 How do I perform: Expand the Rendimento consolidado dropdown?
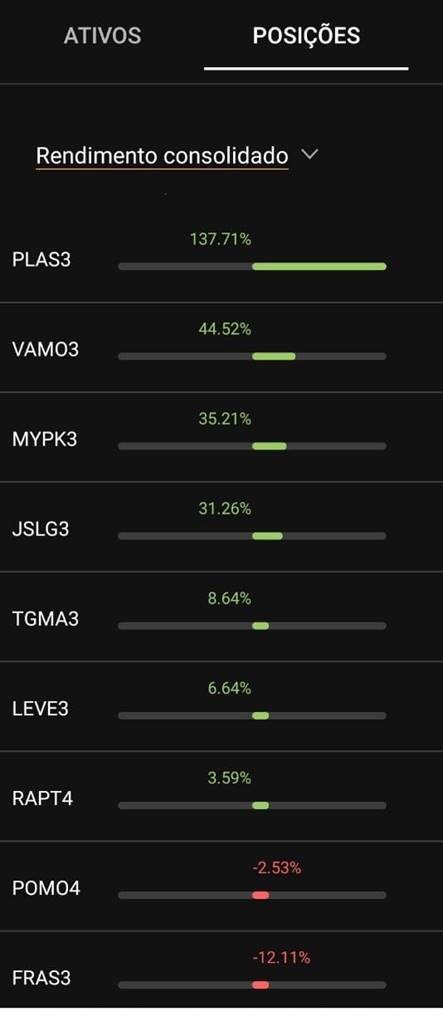pyautogui.click(x=177, y=156)
